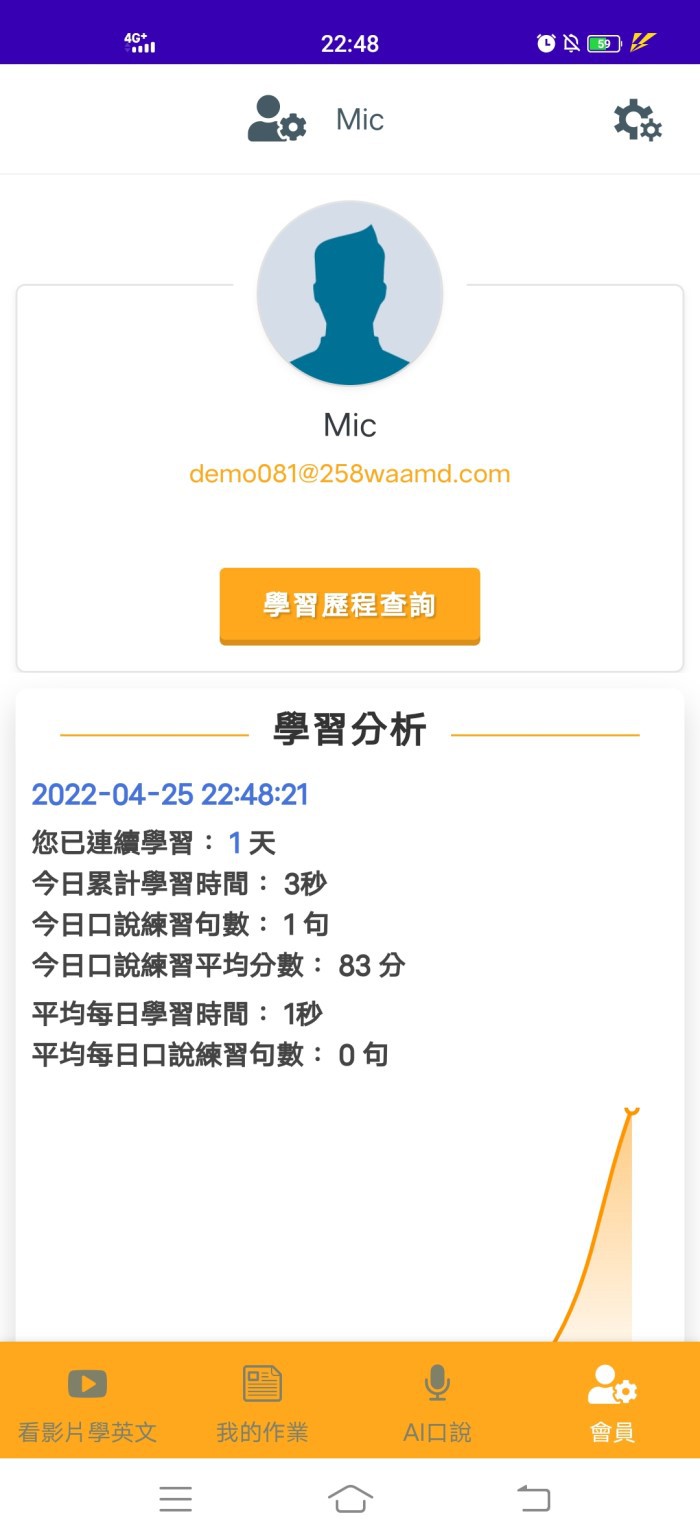Go back with the system back button
The width and height of the screenshot is (700, 1540).
534,1498
